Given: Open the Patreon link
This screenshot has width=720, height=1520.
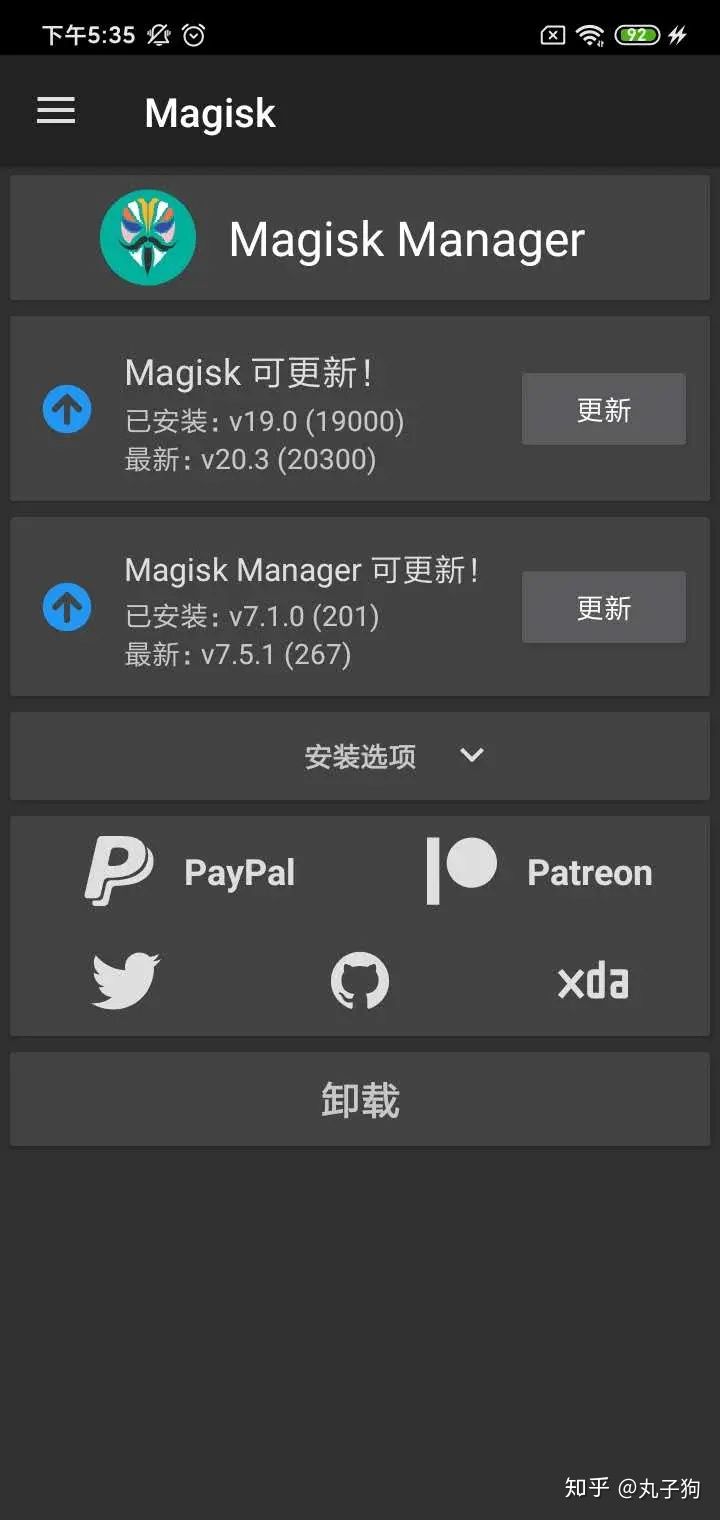Looking at the screenshot, I should [x=540, y=872].
